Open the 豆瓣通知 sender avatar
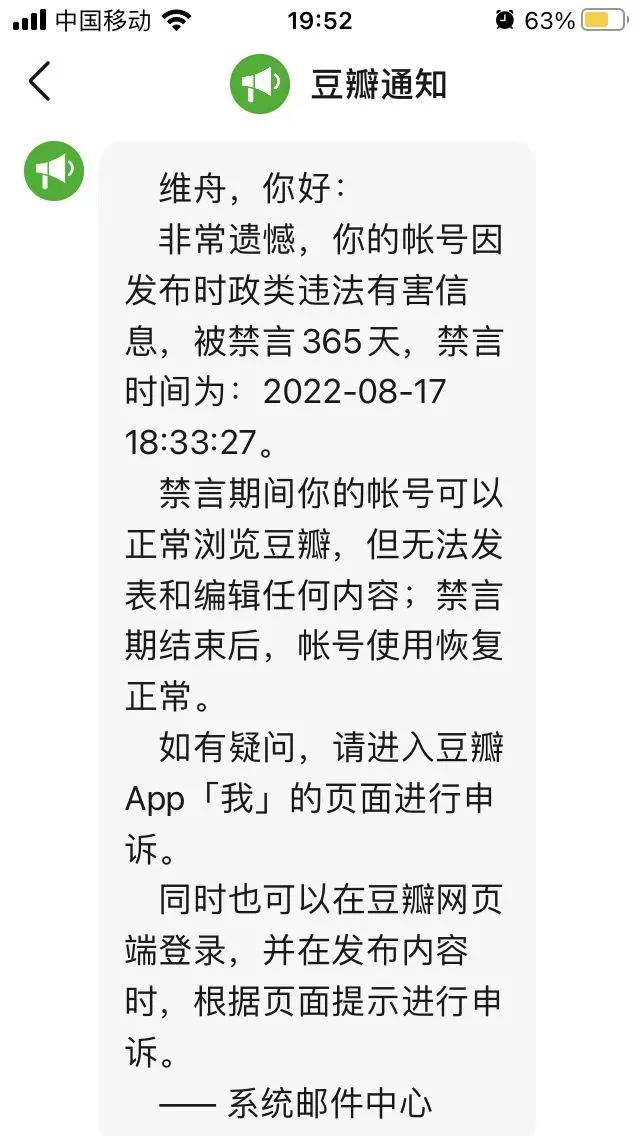Screen dimensions: 640x1136 click(54, 171)
